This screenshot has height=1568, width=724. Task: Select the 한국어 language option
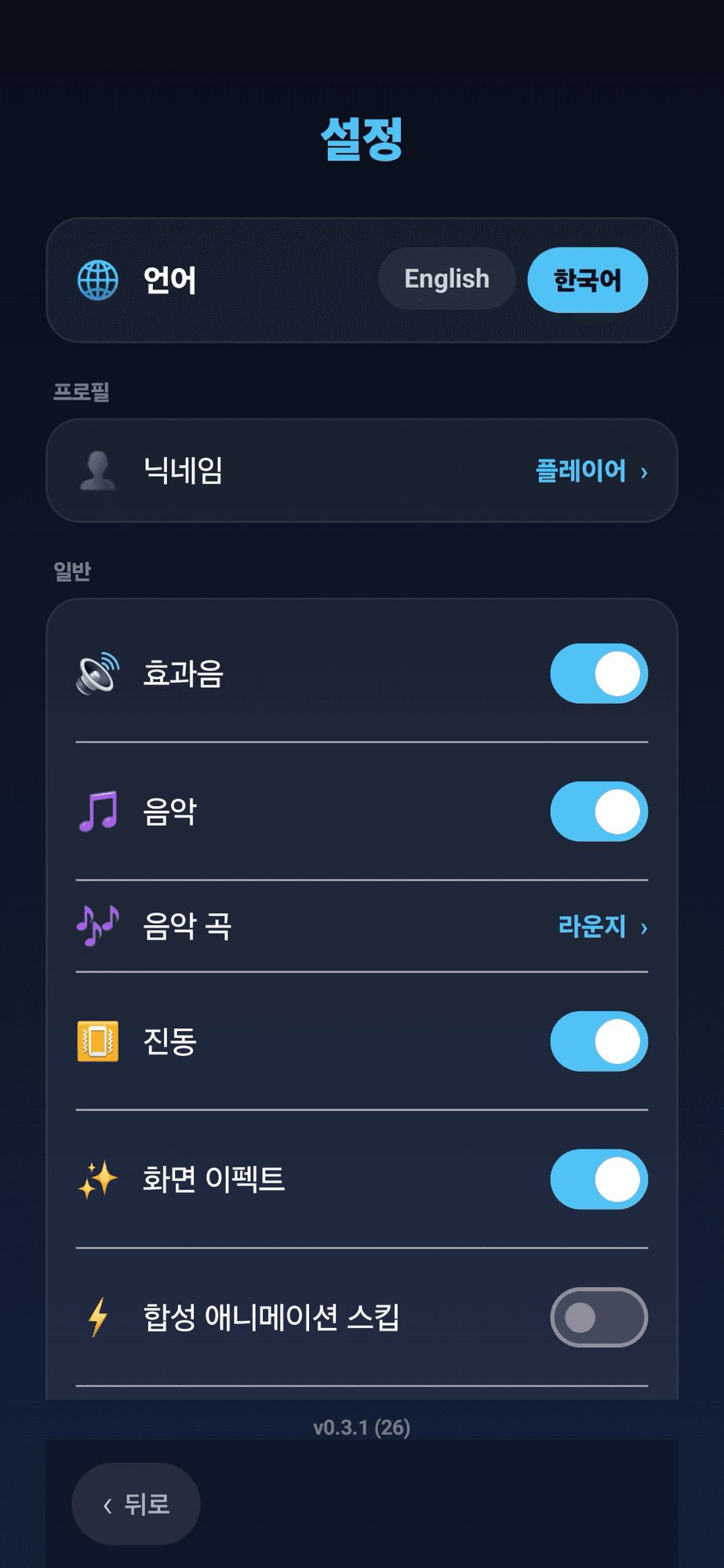click(x=588, y=280)
